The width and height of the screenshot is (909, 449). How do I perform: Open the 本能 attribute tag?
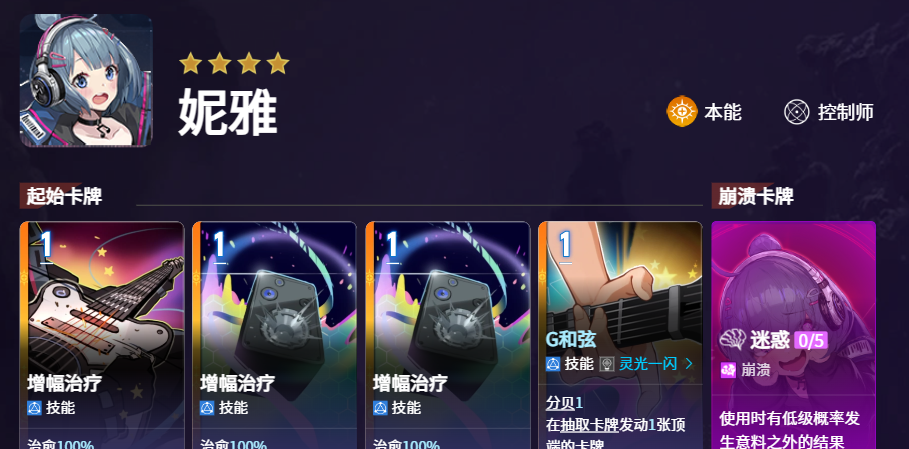[705, 112]
